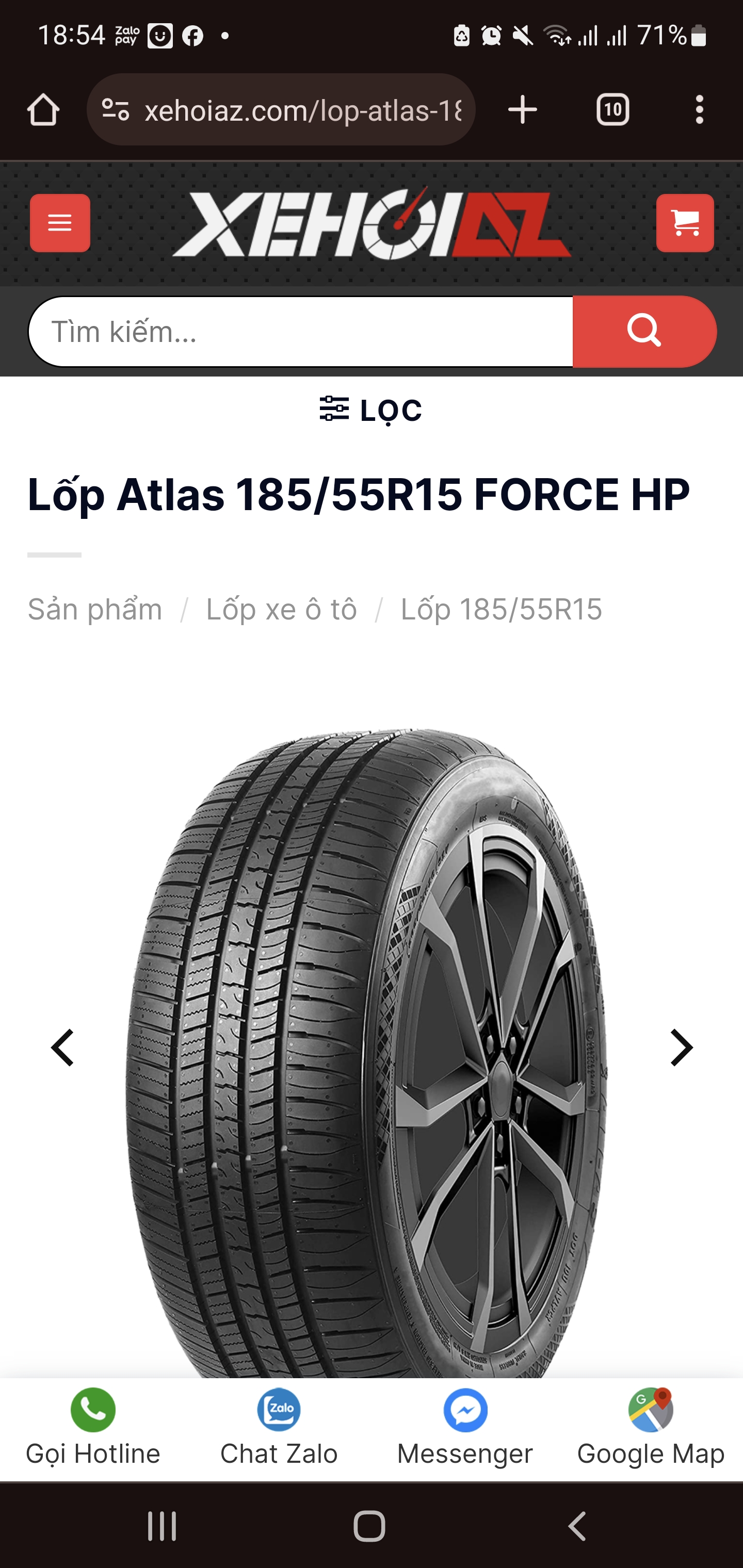Open the browser overflow menu
This screenshot has width=743, height=1568.
click(699, 110)
